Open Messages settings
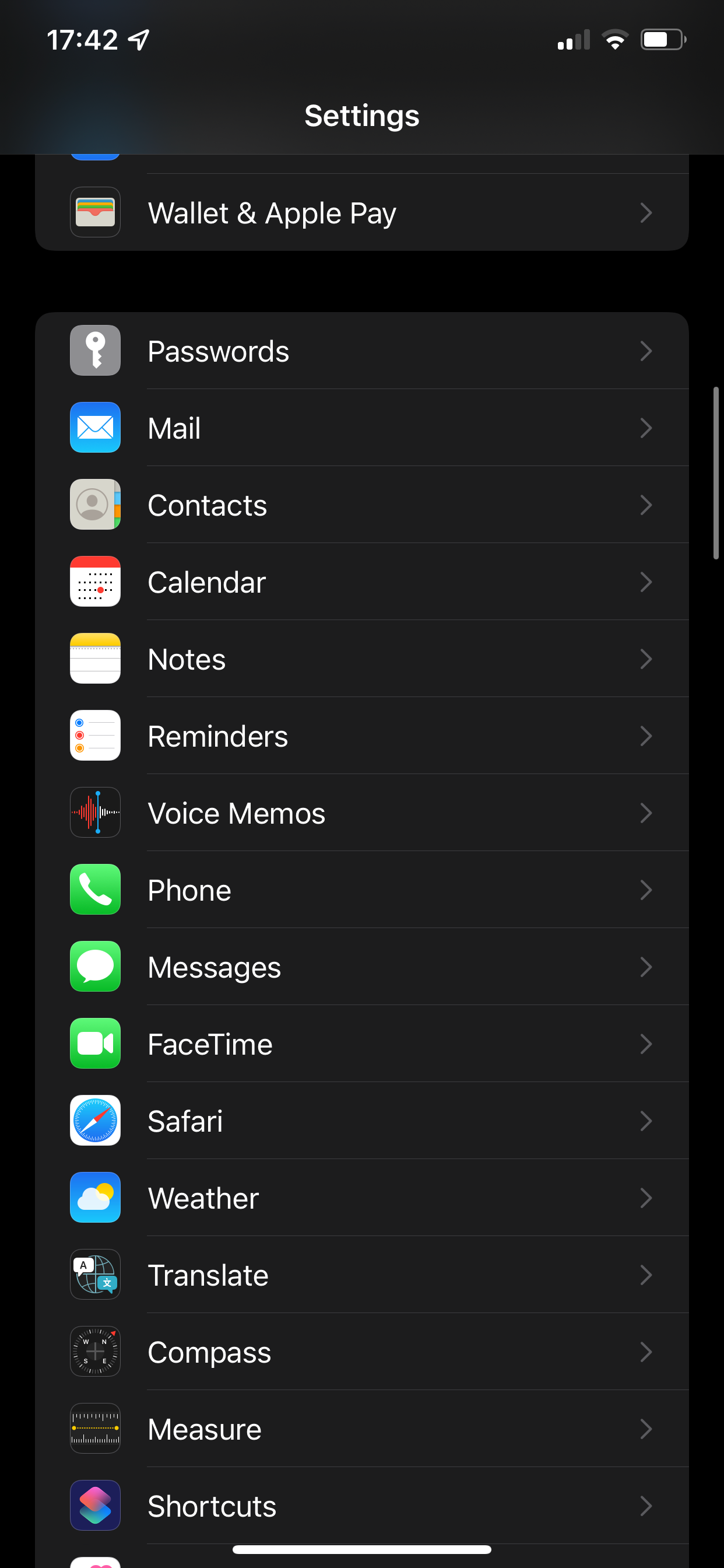This screenshot has width=724, height=1568. [362, 967]
